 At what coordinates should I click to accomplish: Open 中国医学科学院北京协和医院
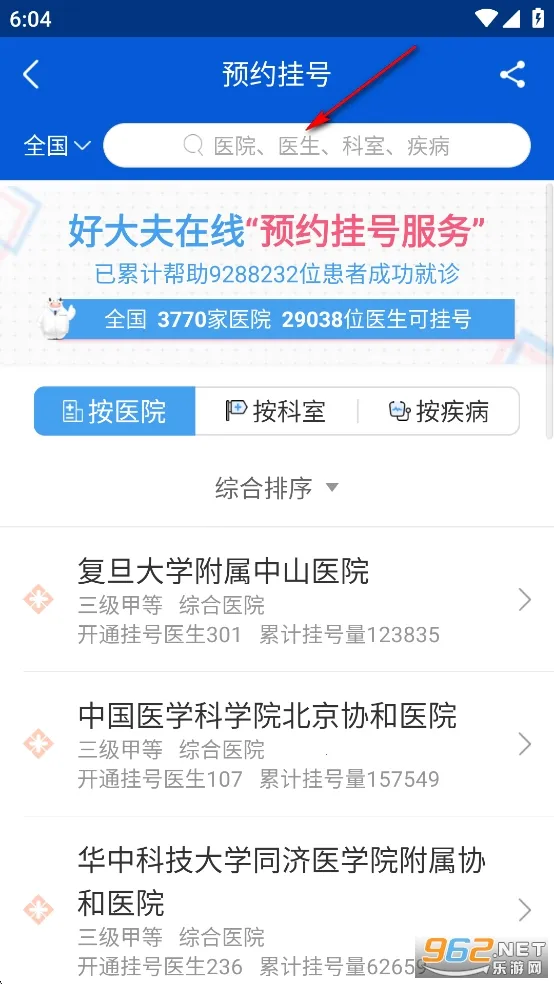click(277, 744)
